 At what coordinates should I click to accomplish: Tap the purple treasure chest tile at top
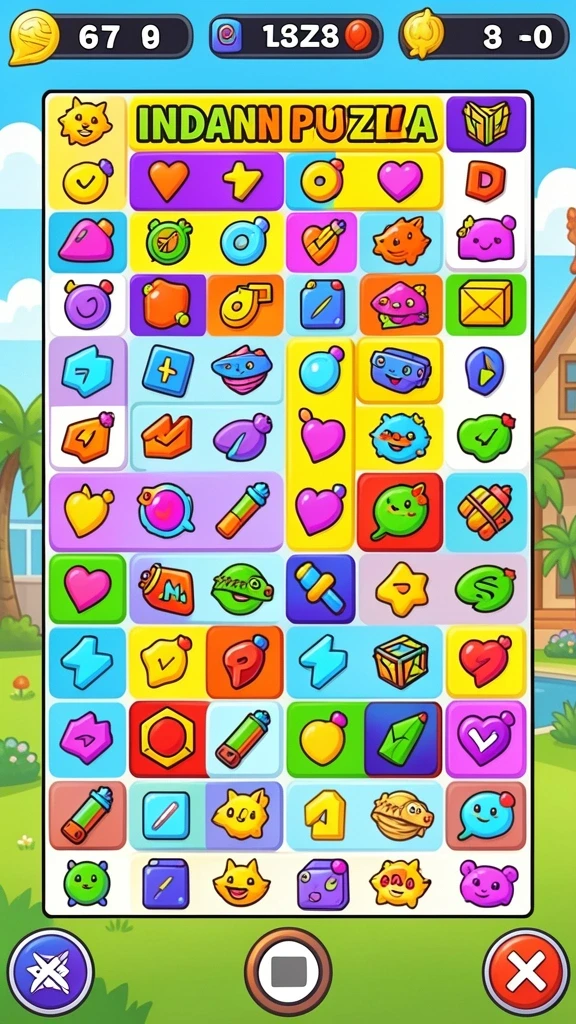tap(486, 123)
